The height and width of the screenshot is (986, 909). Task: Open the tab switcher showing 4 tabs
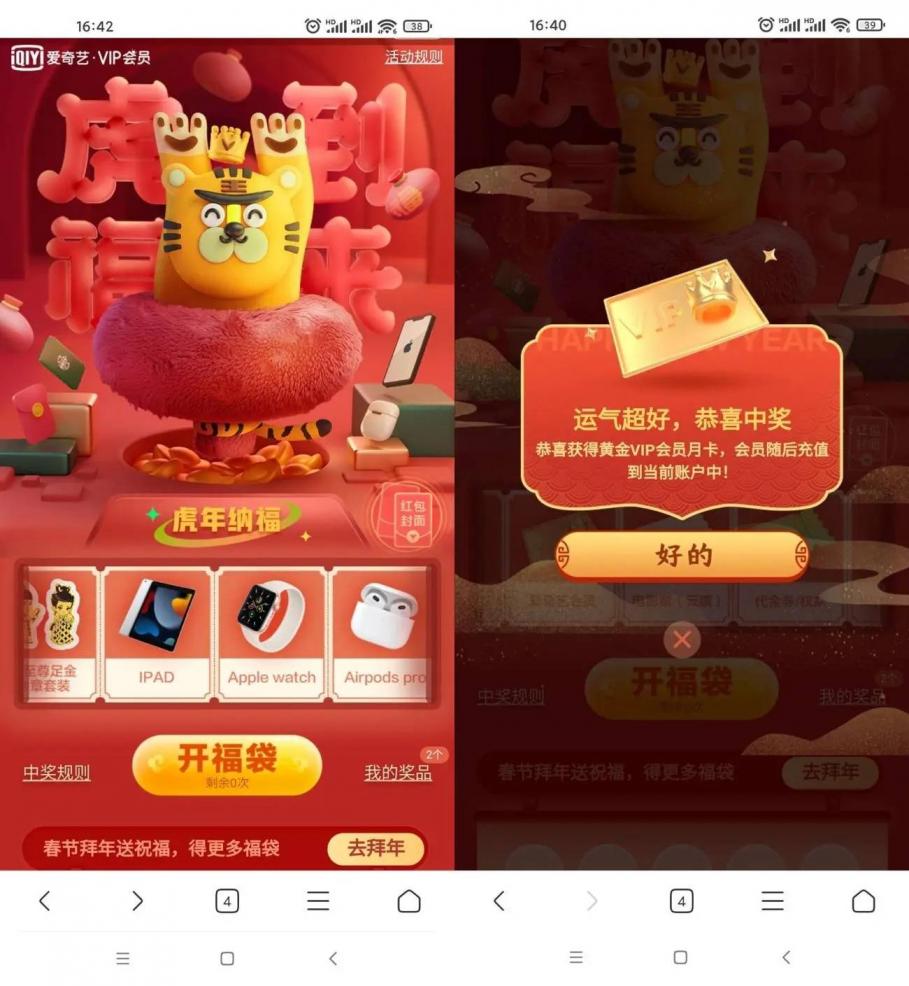[x=227, y=901]
